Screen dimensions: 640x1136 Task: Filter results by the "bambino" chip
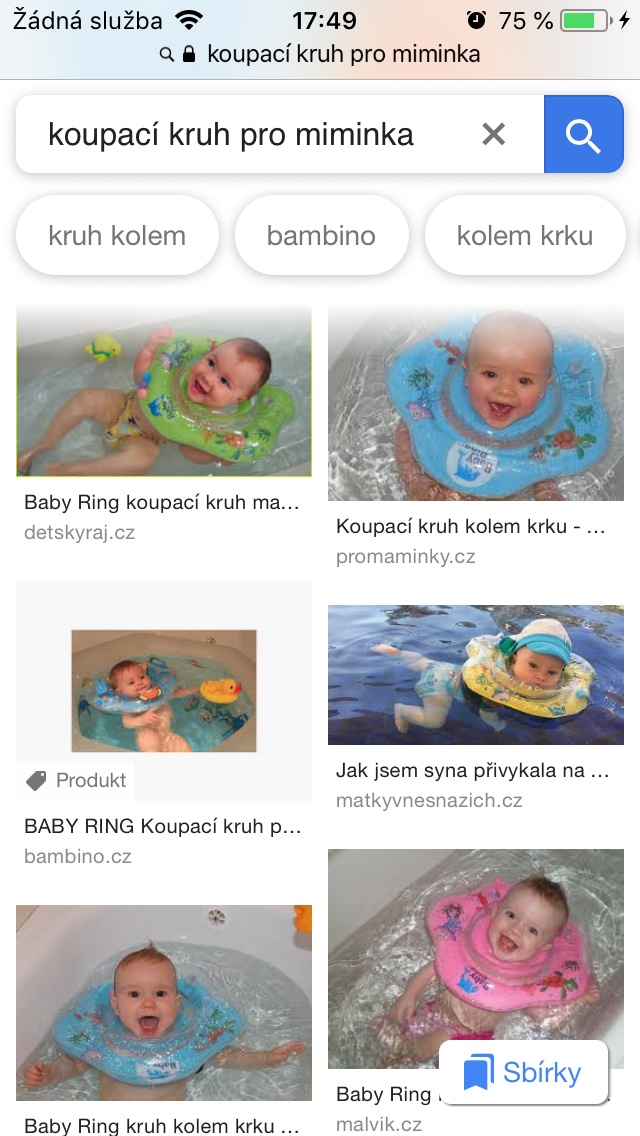click(321, 236)
